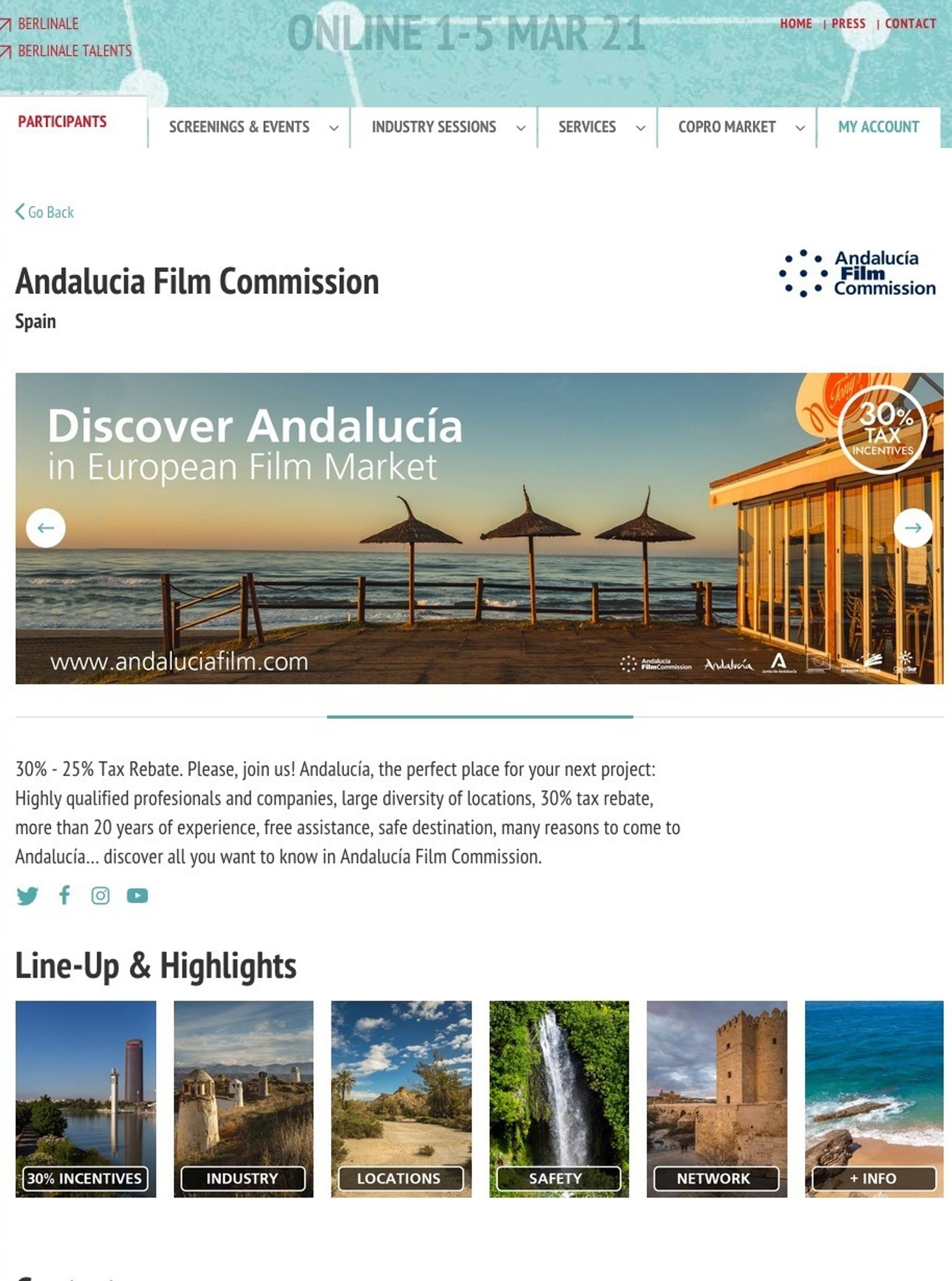Tap Go Back
Image resolution: width=952 pixels, height=1281 pixels.
pyautogui.click(x=45, y=212)
